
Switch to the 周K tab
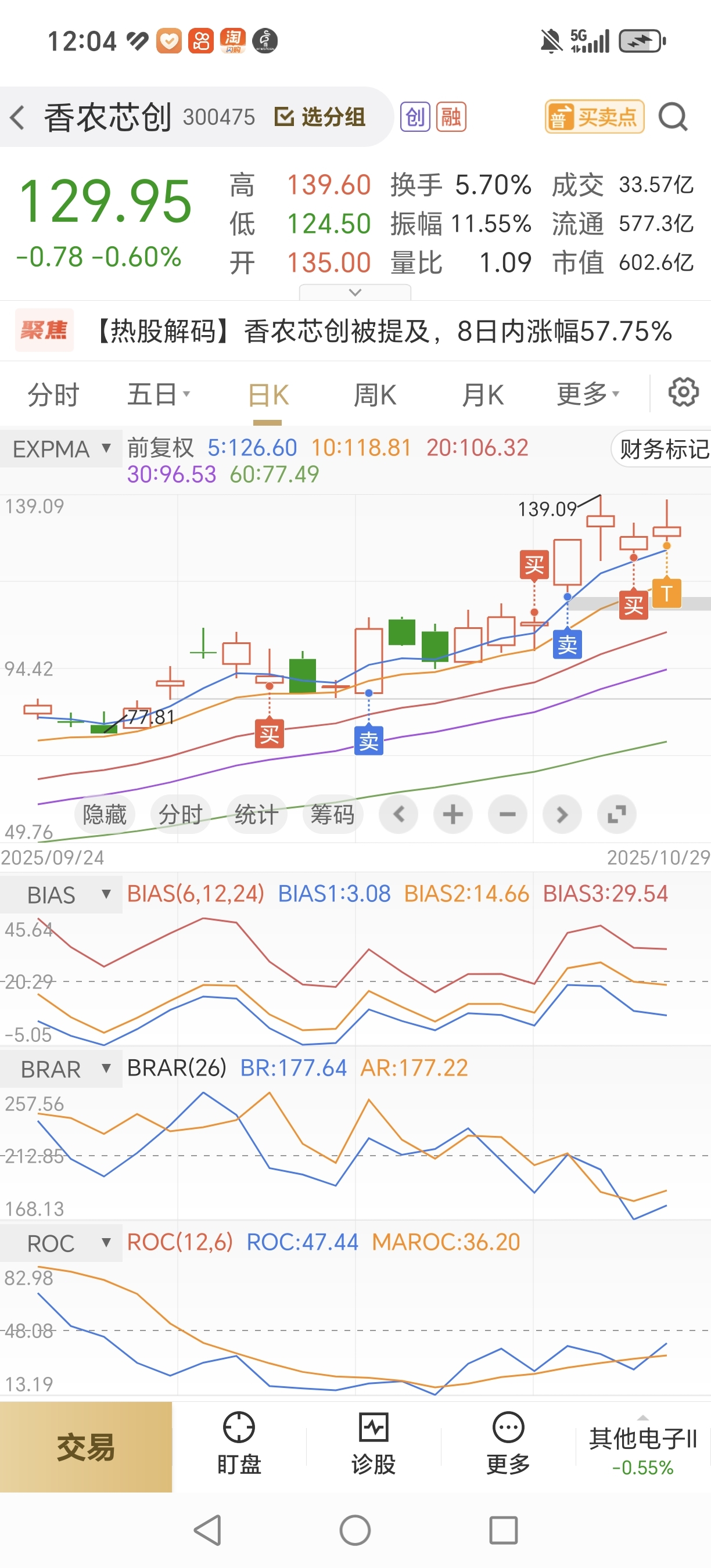click(375, 395)
